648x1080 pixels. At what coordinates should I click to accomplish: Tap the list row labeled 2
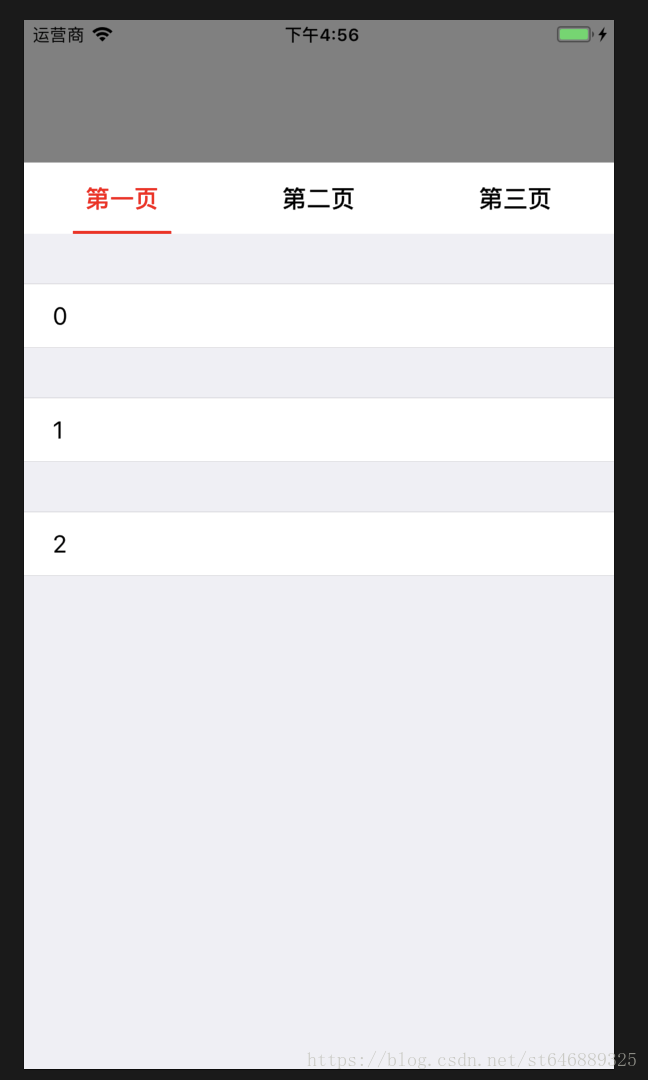pyautogui.click(x=319, y=544)
